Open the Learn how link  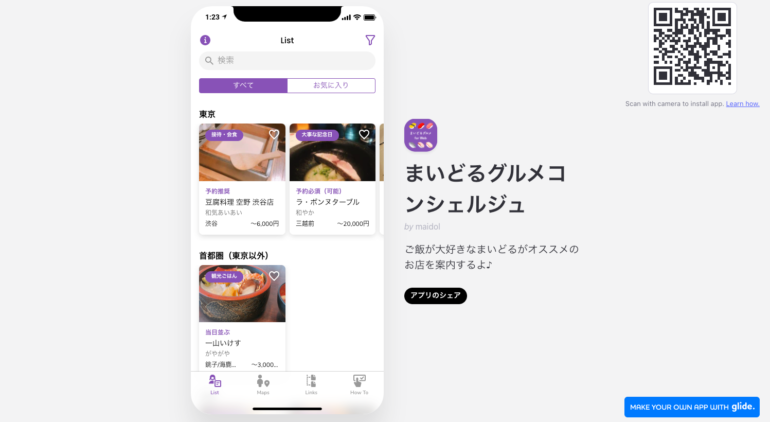point(742,104)
